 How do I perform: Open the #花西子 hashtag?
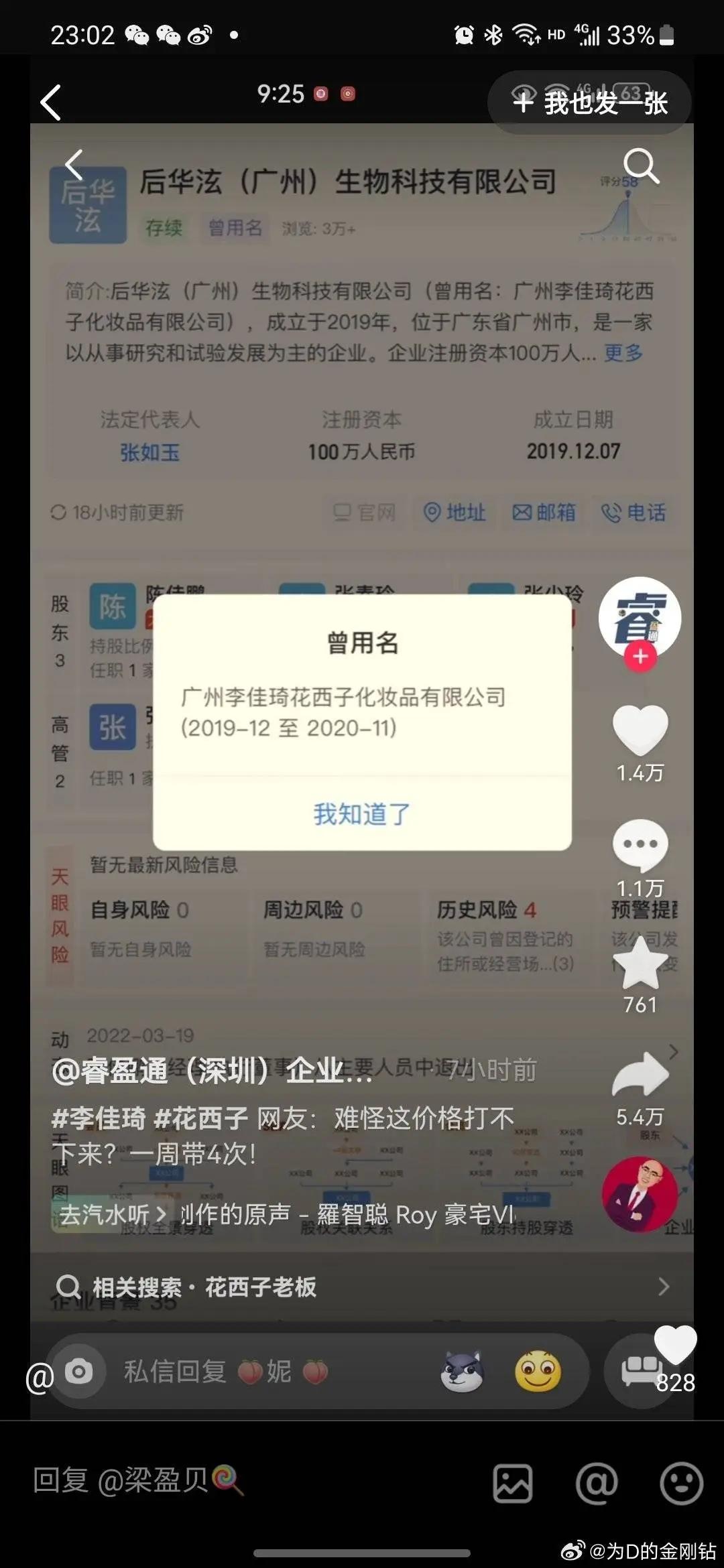201,1118
